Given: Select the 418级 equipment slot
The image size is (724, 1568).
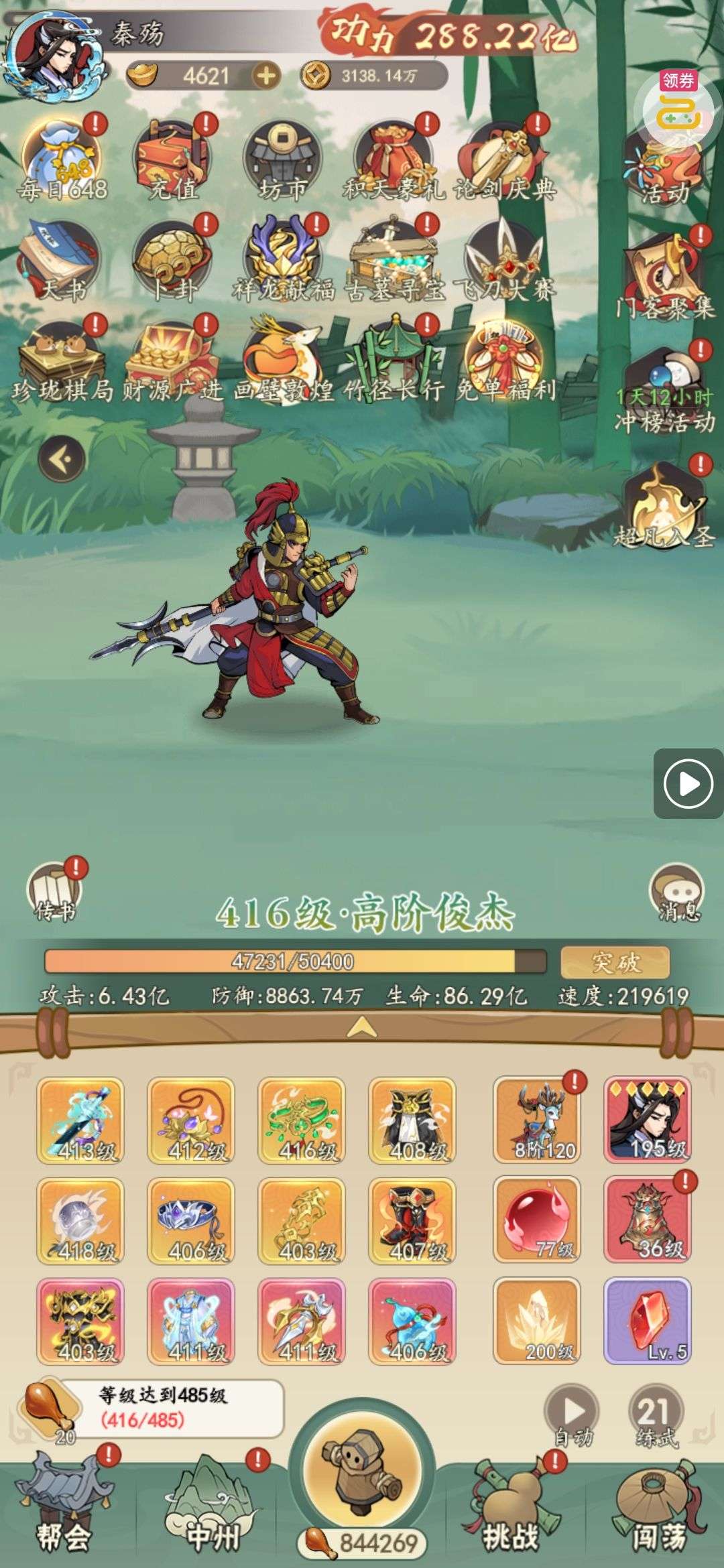Looking at the screenshot, I should pos(80,1221).
